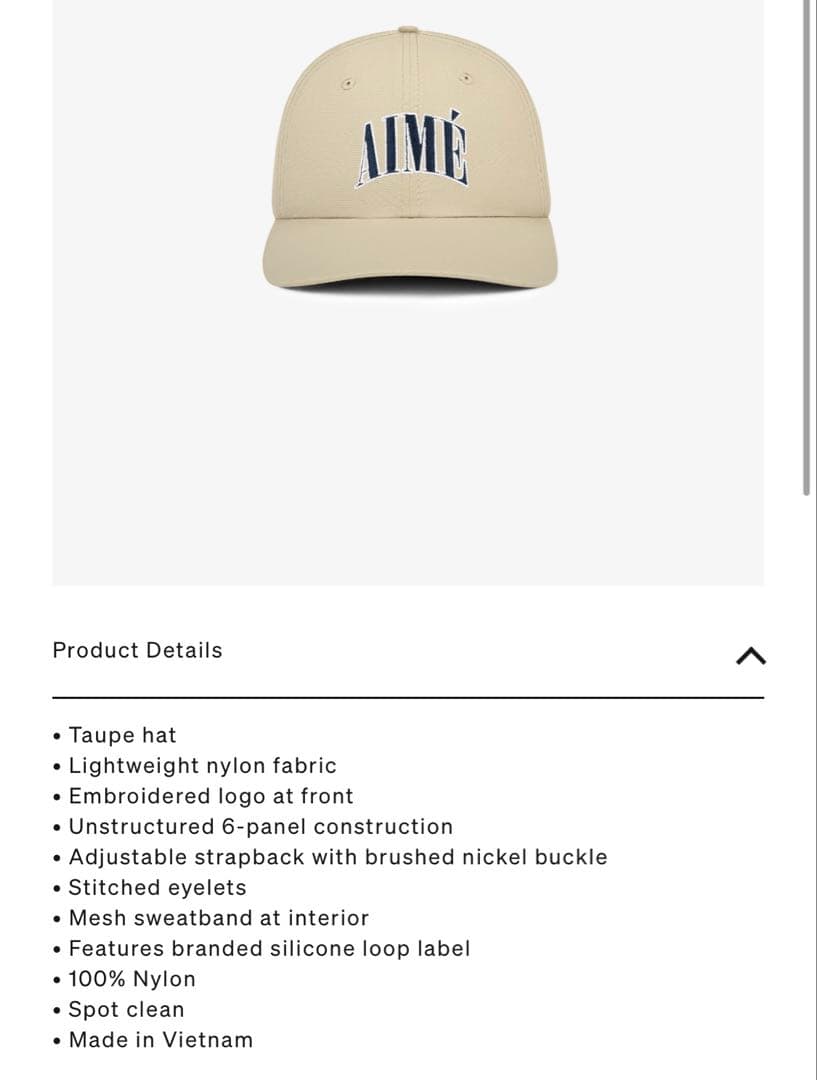The width and height of the screenshot is (817, 1080).
Task: Collapse the Product Details section
Action: click(x=750, y=655)
